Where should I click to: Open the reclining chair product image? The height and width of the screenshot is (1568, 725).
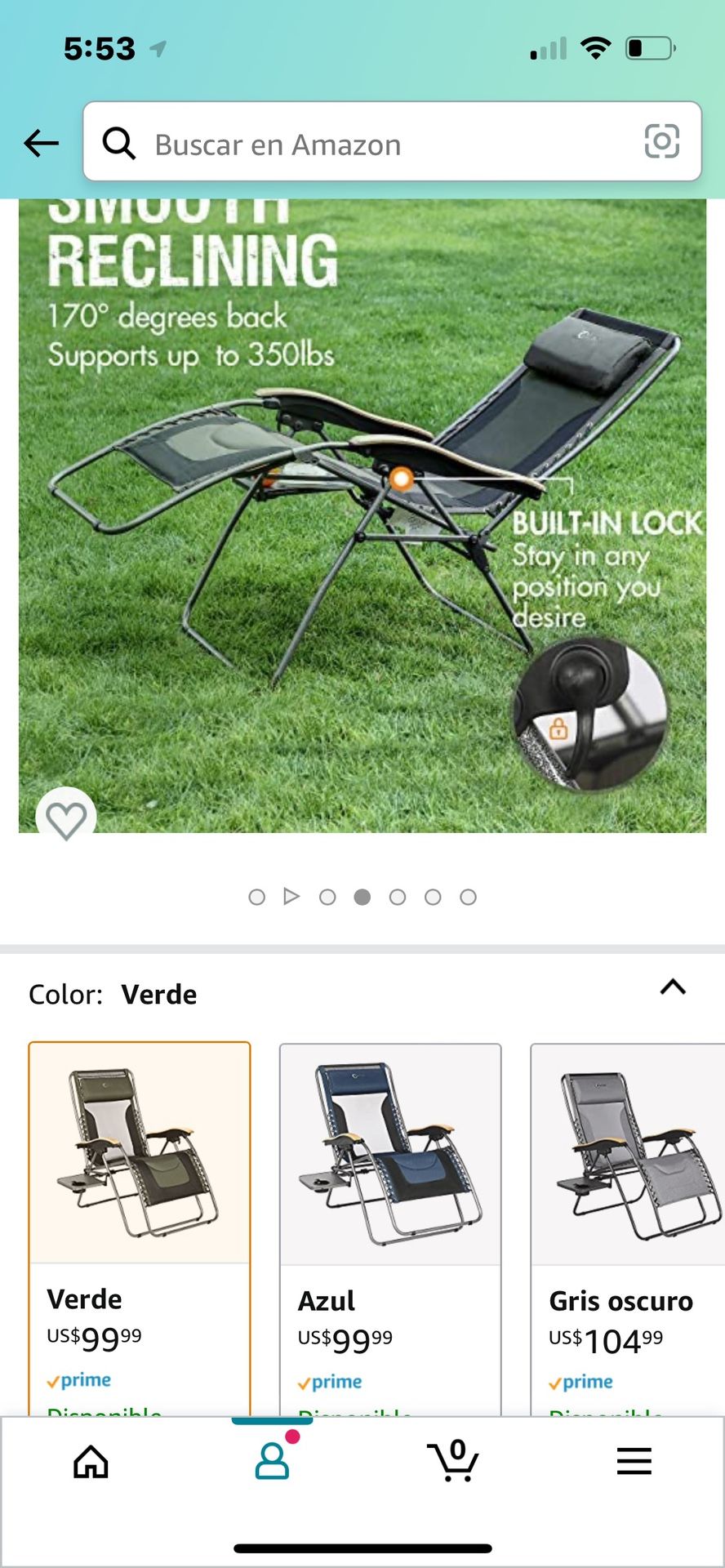[x=362, y=514]
